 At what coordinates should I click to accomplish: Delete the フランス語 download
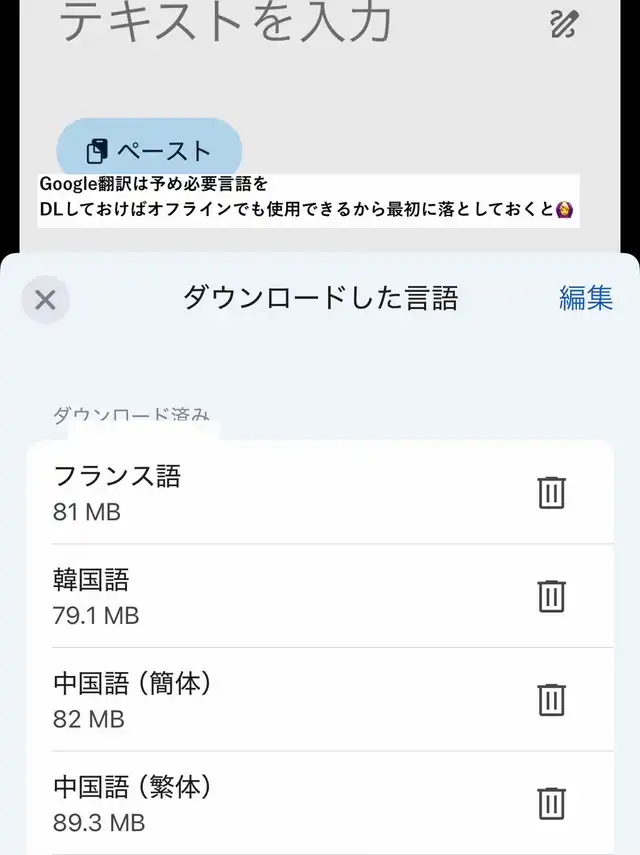(x=552, y=493)
